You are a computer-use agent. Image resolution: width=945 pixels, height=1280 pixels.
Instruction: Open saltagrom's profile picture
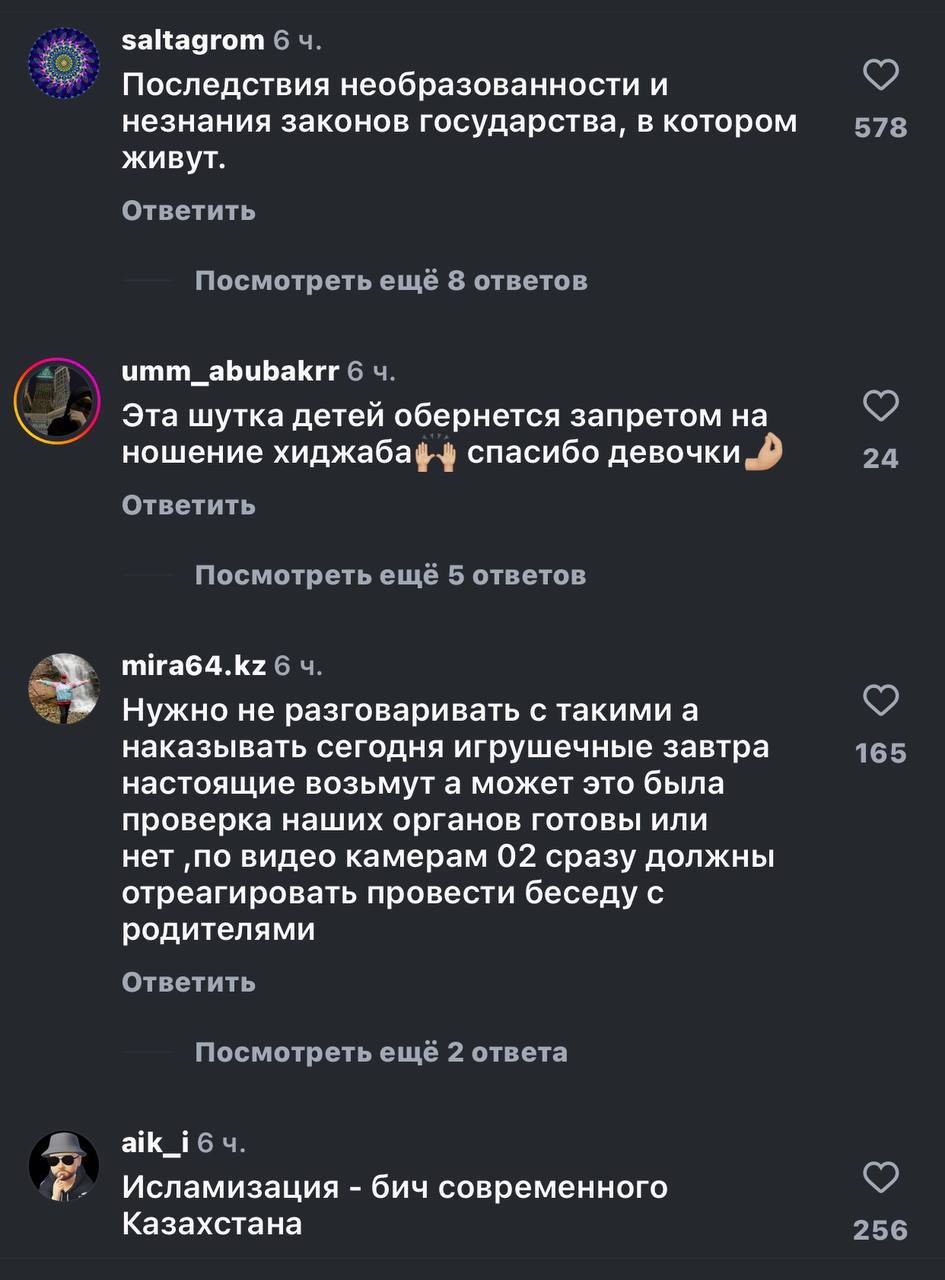[x=64, y=62]
